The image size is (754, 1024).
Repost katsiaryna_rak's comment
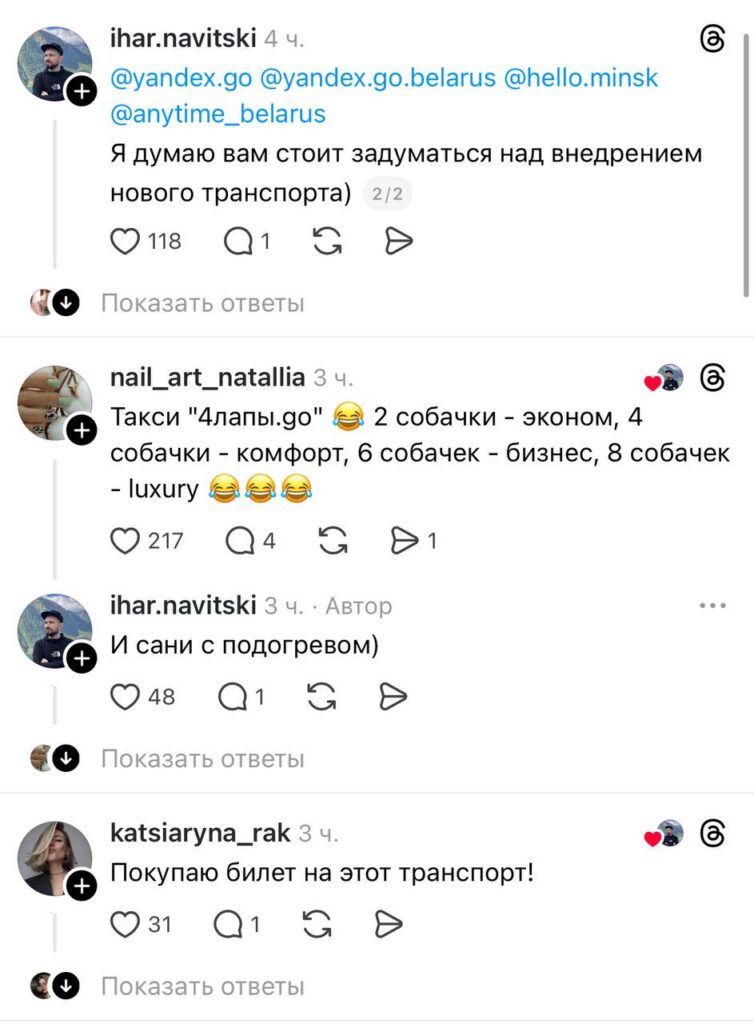coord(317,924)
